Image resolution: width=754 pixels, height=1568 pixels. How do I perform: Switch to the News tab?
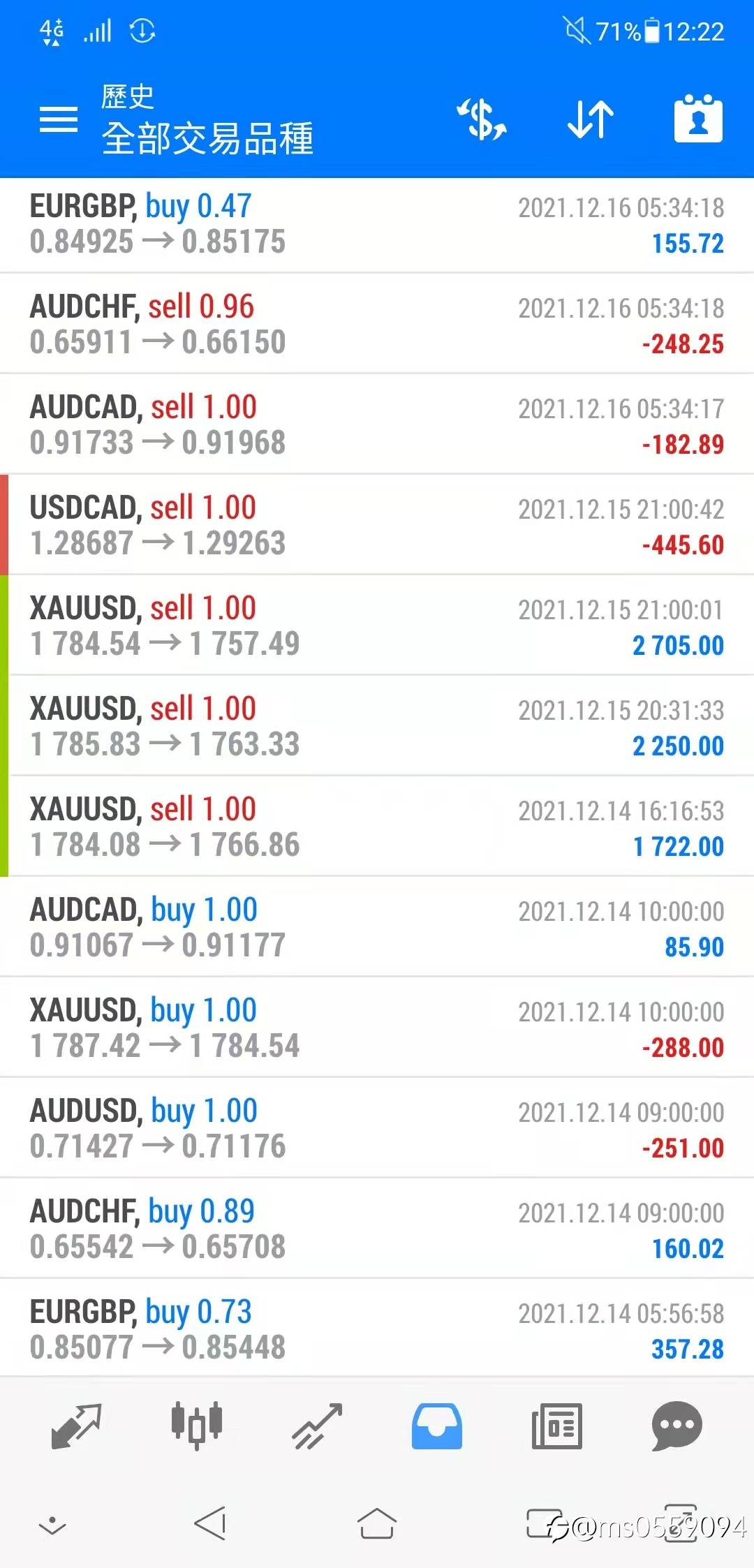pos(557,1426)
